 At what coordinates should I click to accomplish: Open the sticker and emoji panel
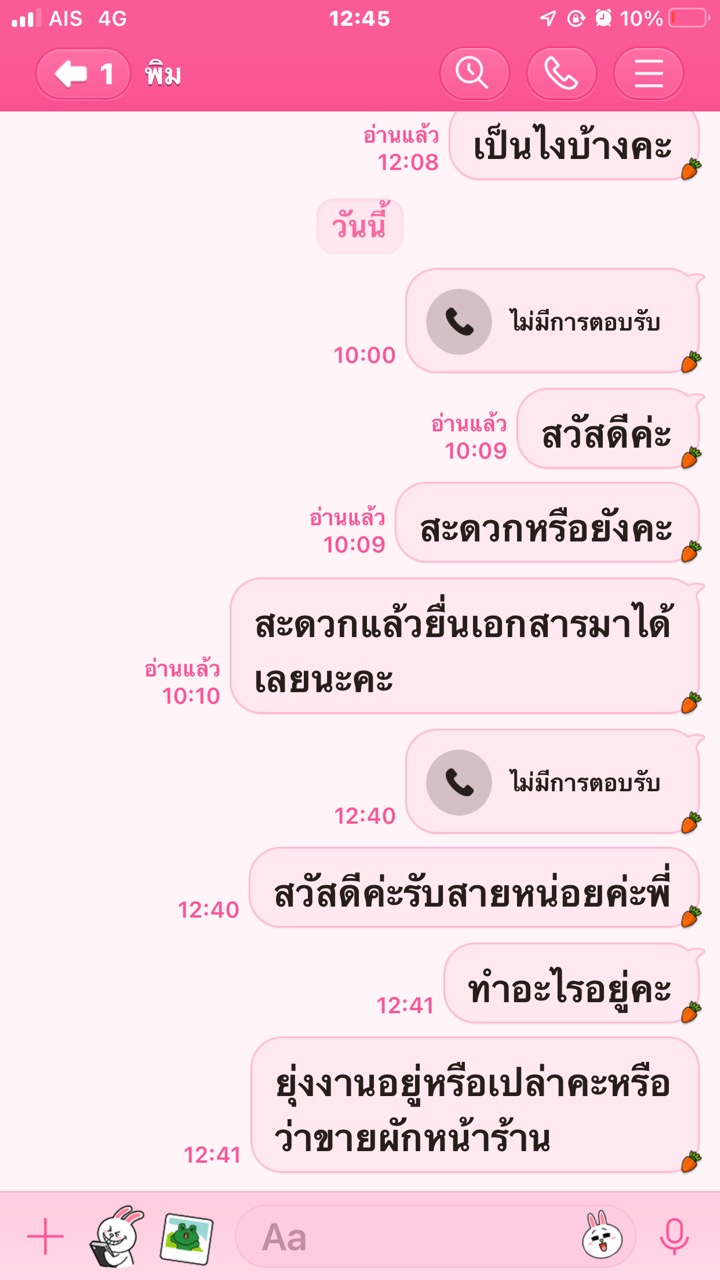598,1237
